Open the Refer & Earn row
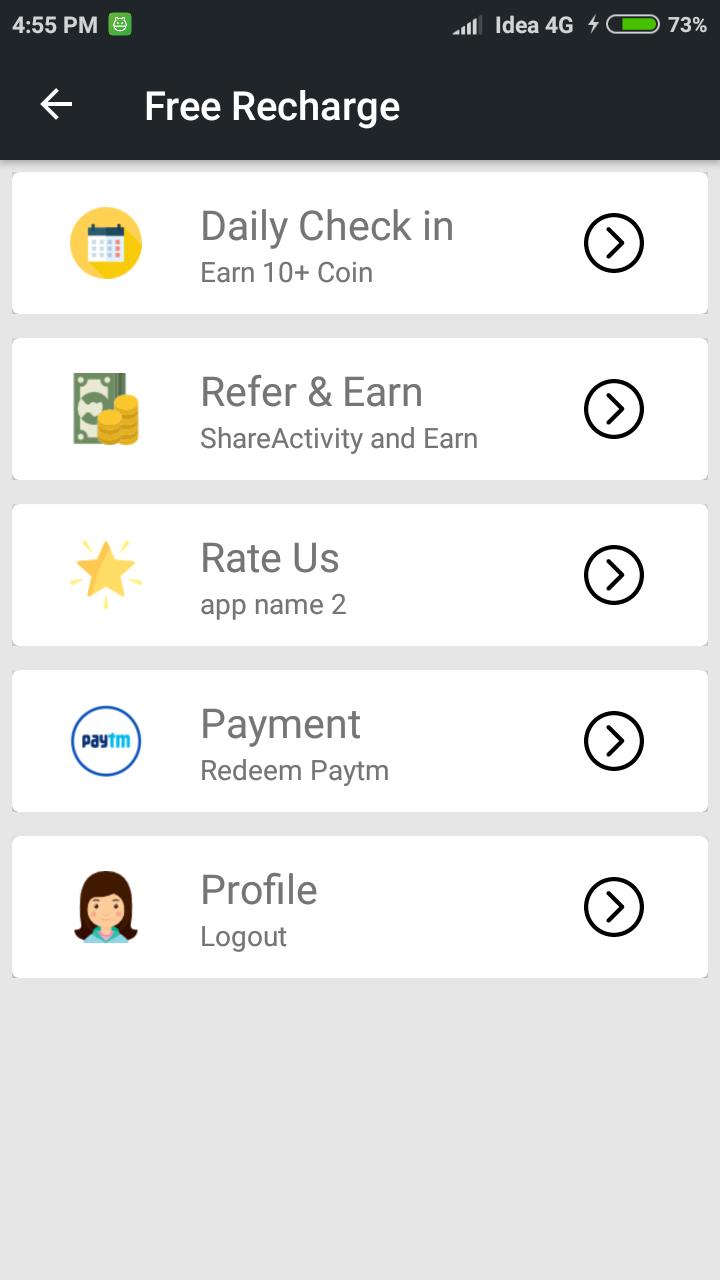 coord(360,409)
